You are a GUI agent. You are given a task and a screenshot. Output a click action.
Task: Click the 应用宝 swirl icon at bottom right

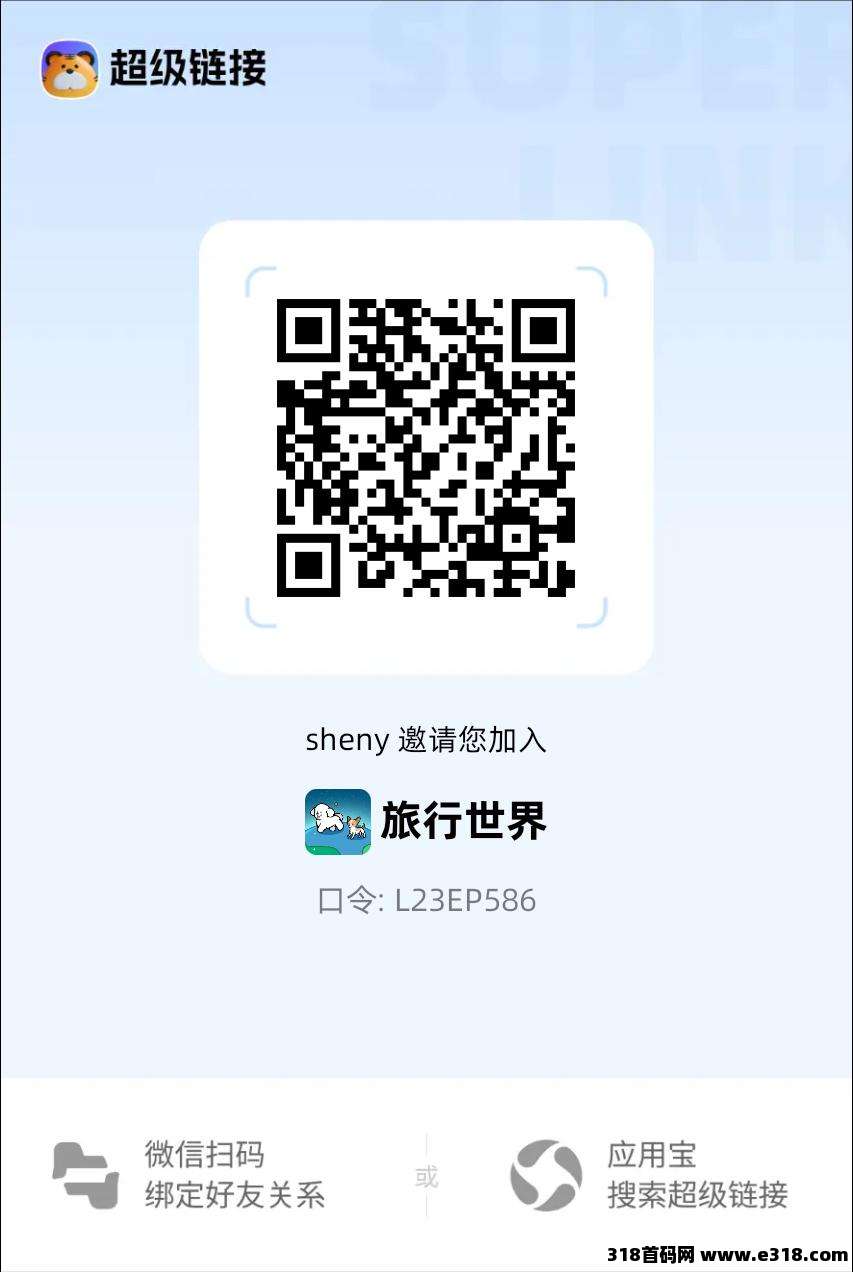546,1175
